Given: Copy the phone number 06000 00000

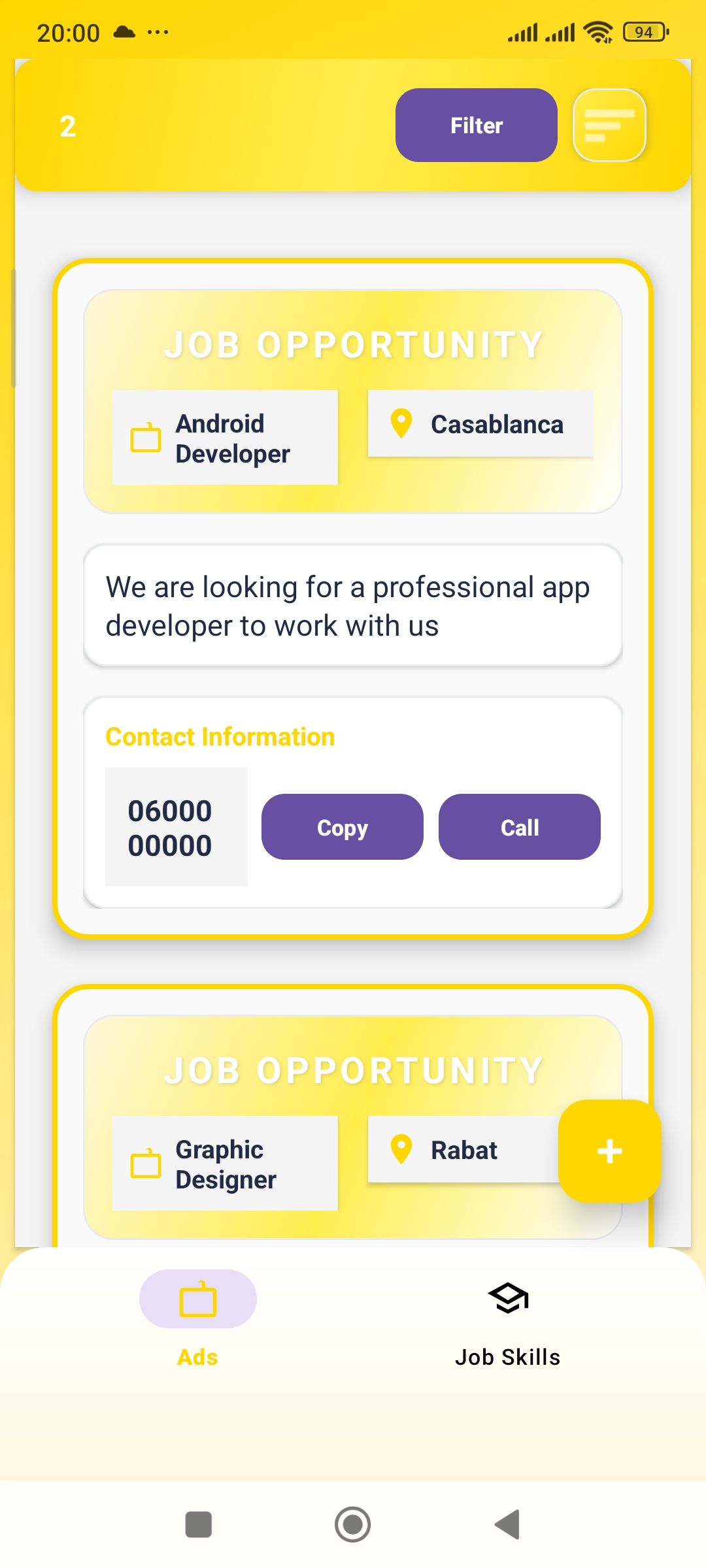Looking at the screenshot, I should pyautogui.click(x=342, y=827).
